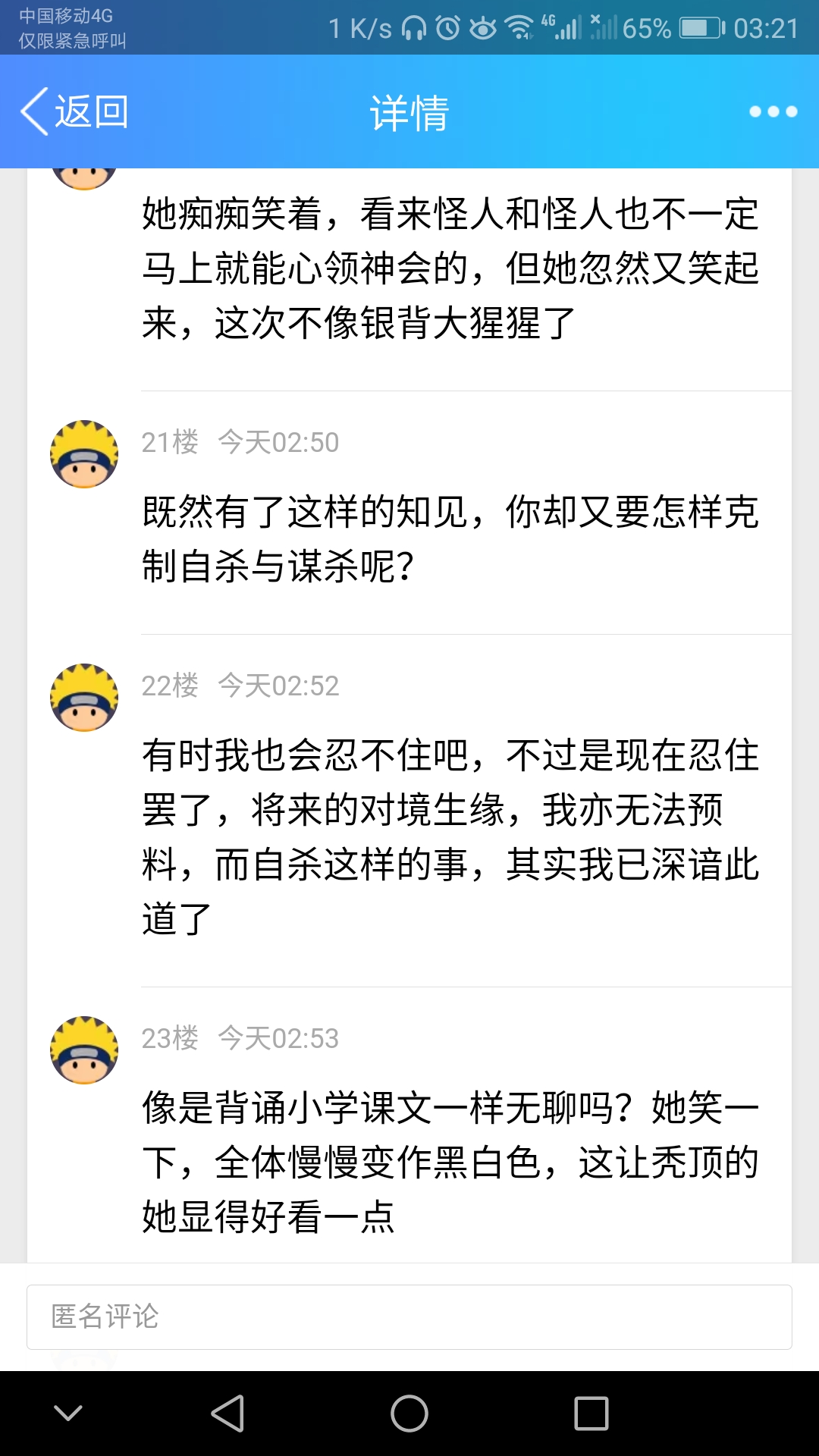Tap 返回 to go back
The height and width of the screenshot is (1456, 819).
click(x=74, y=111)
